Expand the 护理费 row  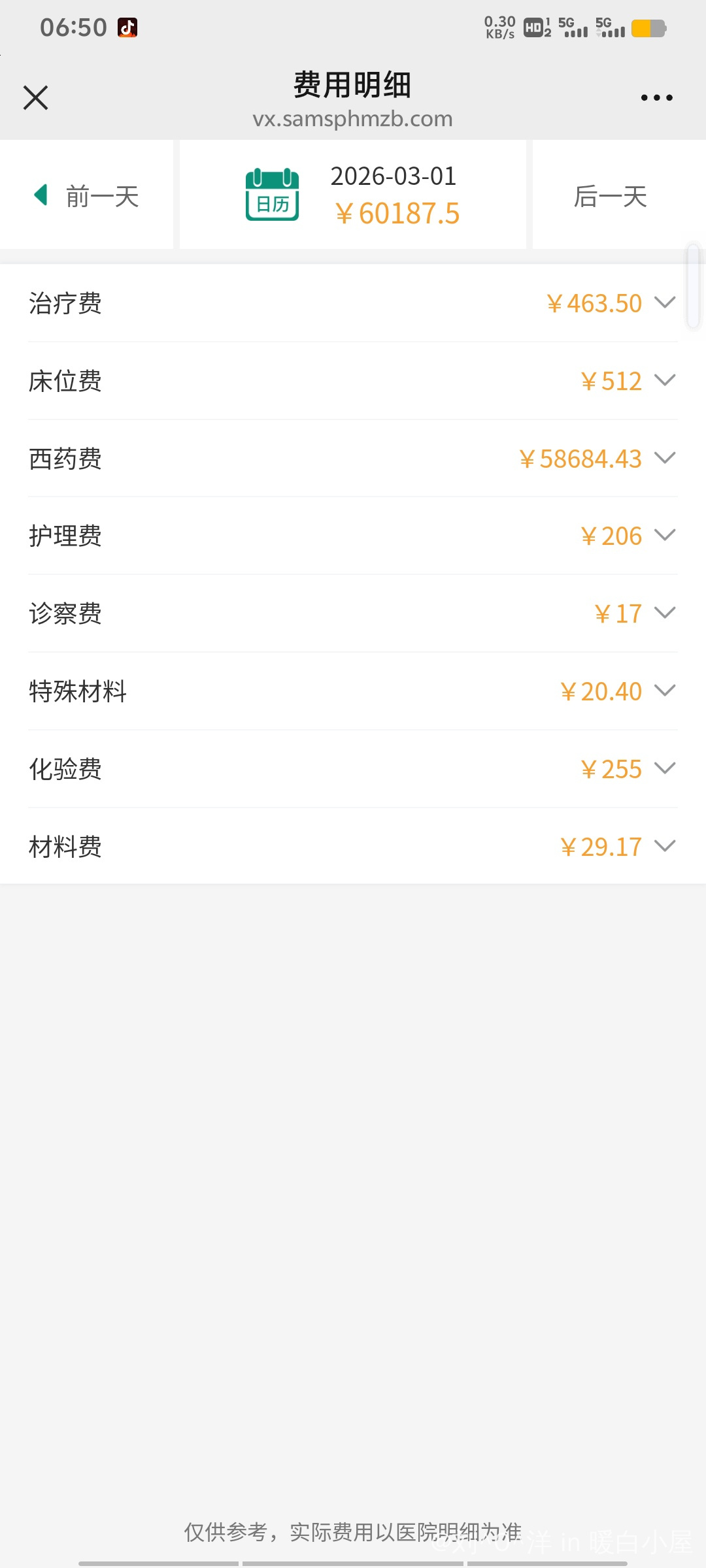[665, 536]
